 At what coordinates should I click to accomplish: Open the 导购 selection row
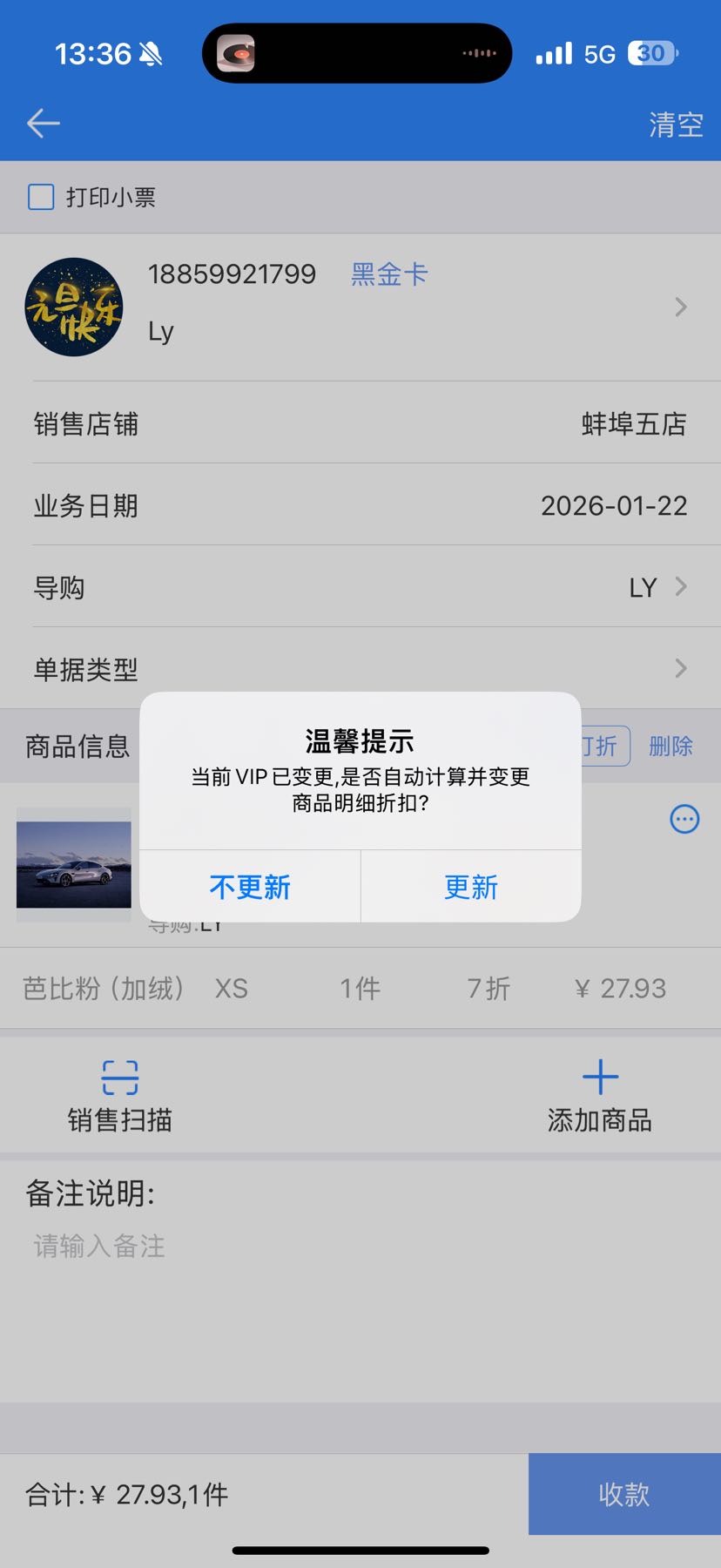360,587
